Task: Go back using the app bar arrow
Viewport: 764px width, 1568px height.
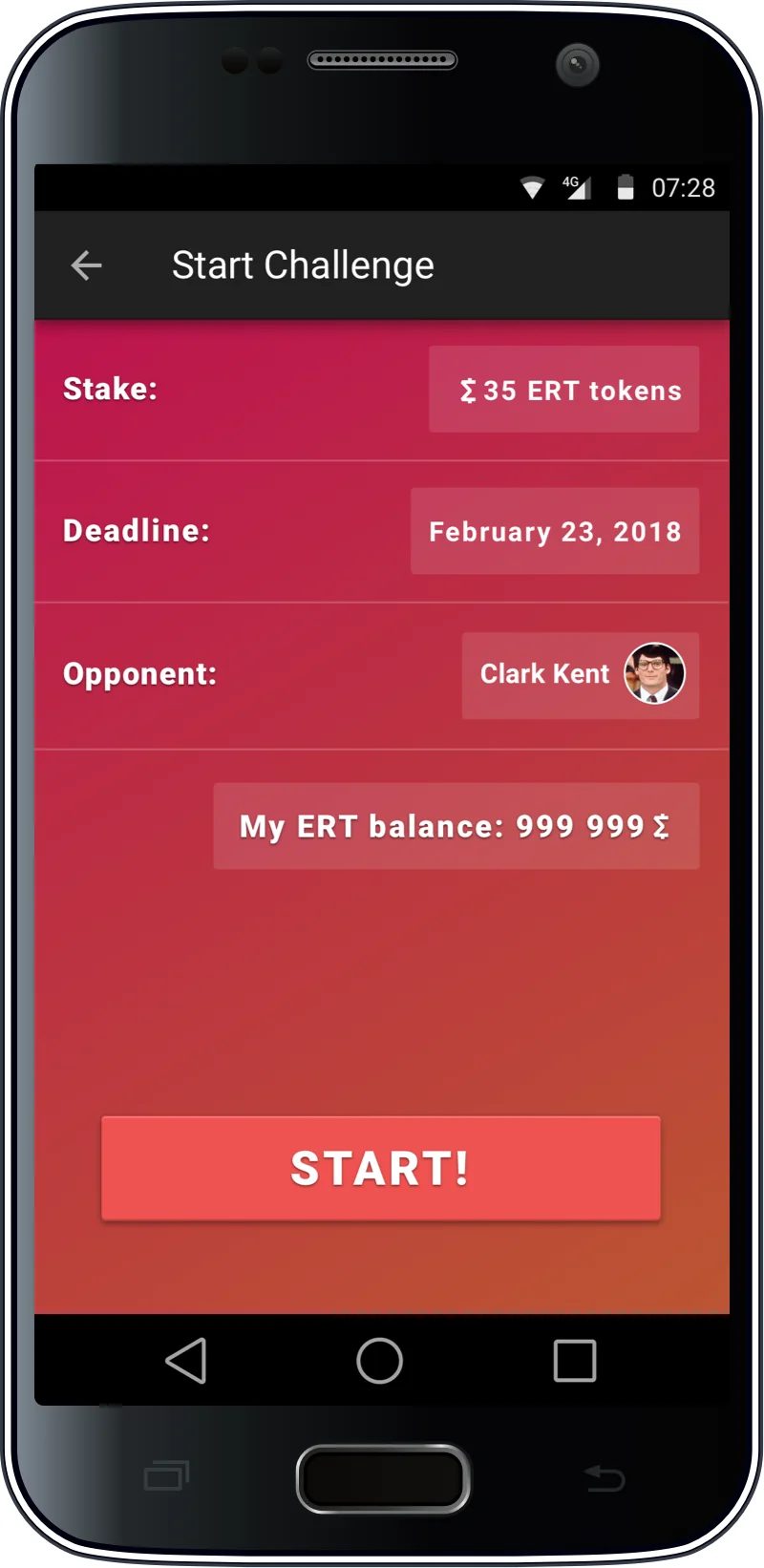Action: (x=87, y=265)
